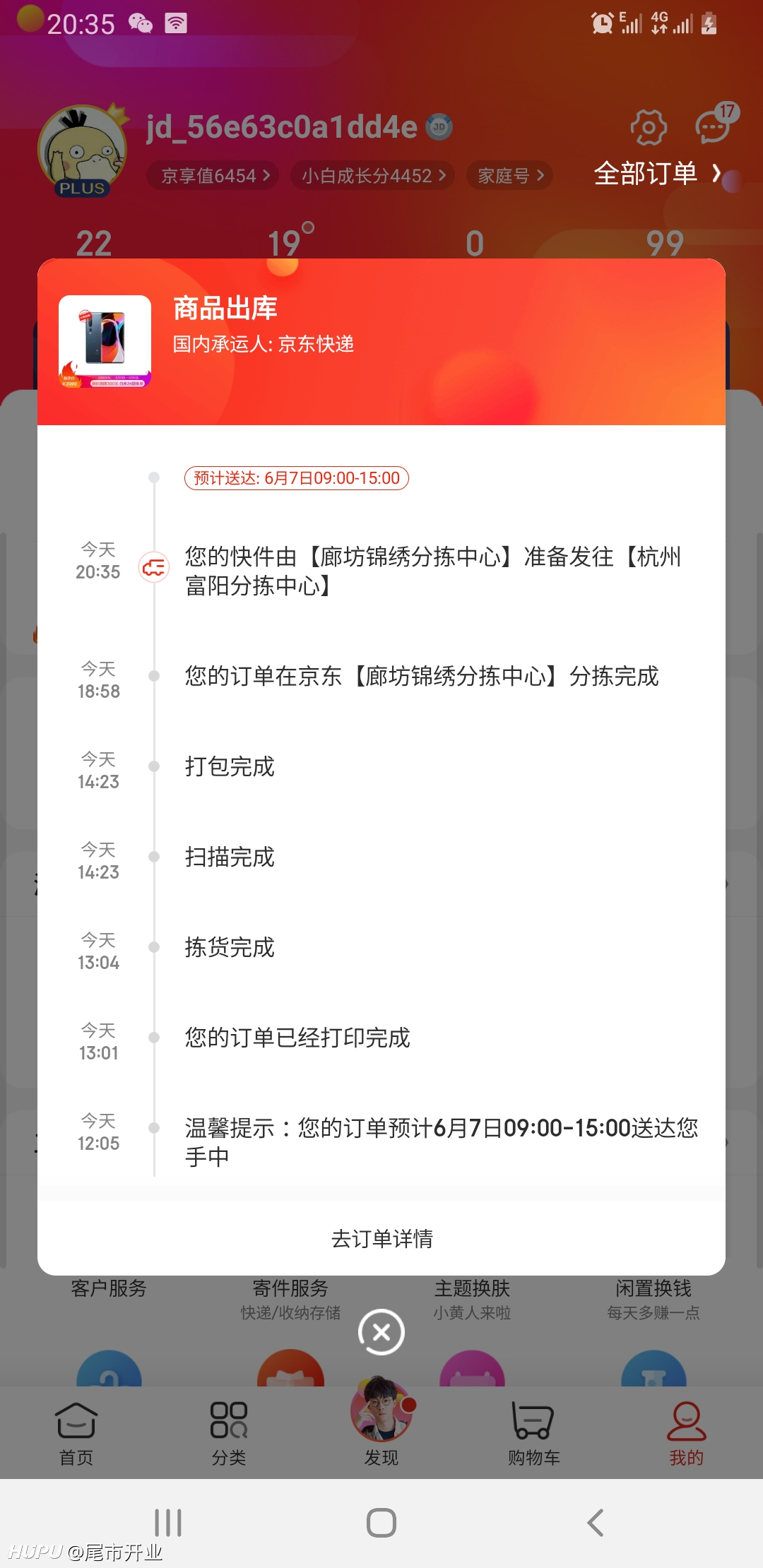
Task: Open the messages icon with badge 17
Action: [x=715, y=125]
